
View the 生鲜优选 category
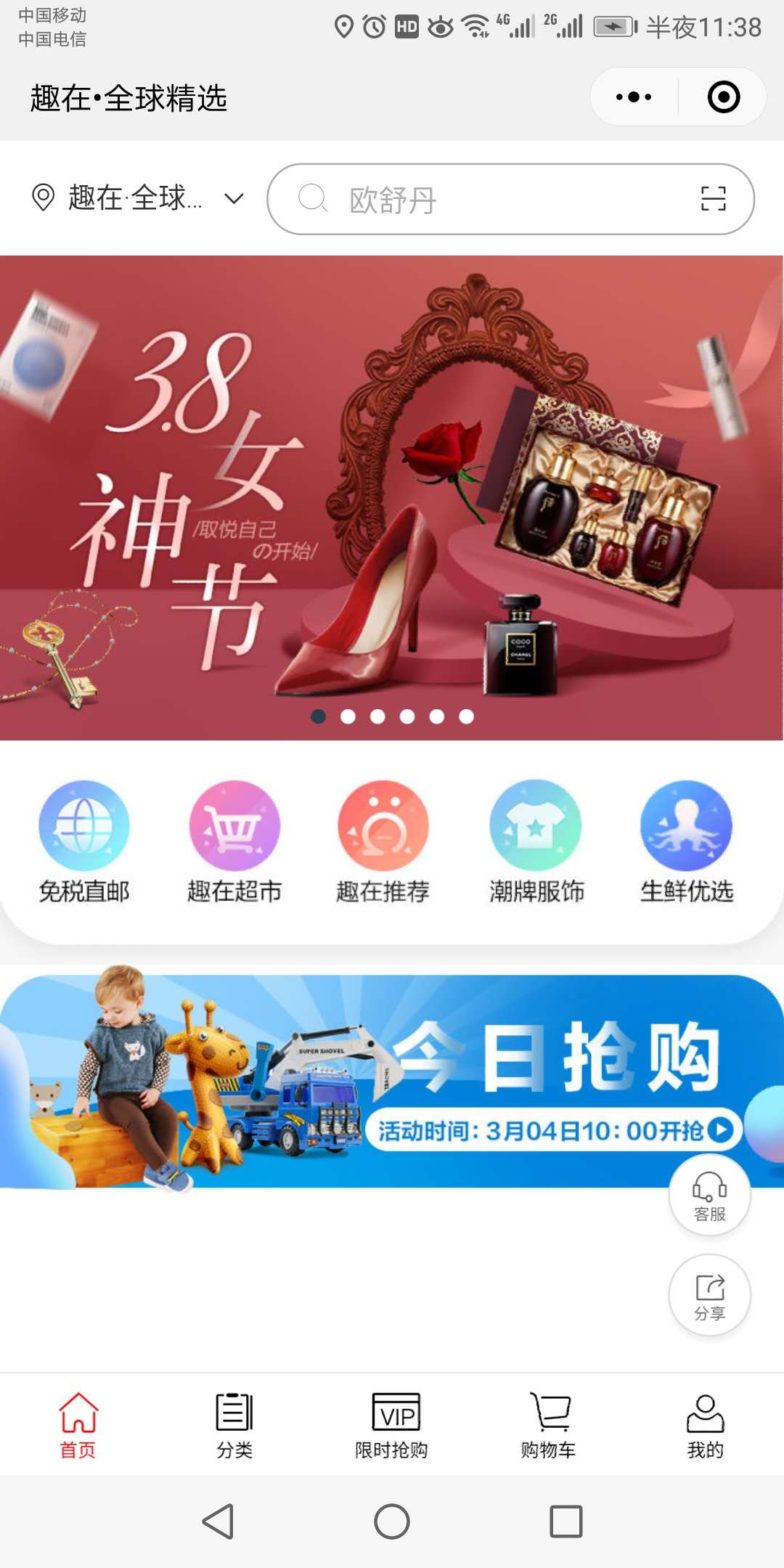coord(686,841)
